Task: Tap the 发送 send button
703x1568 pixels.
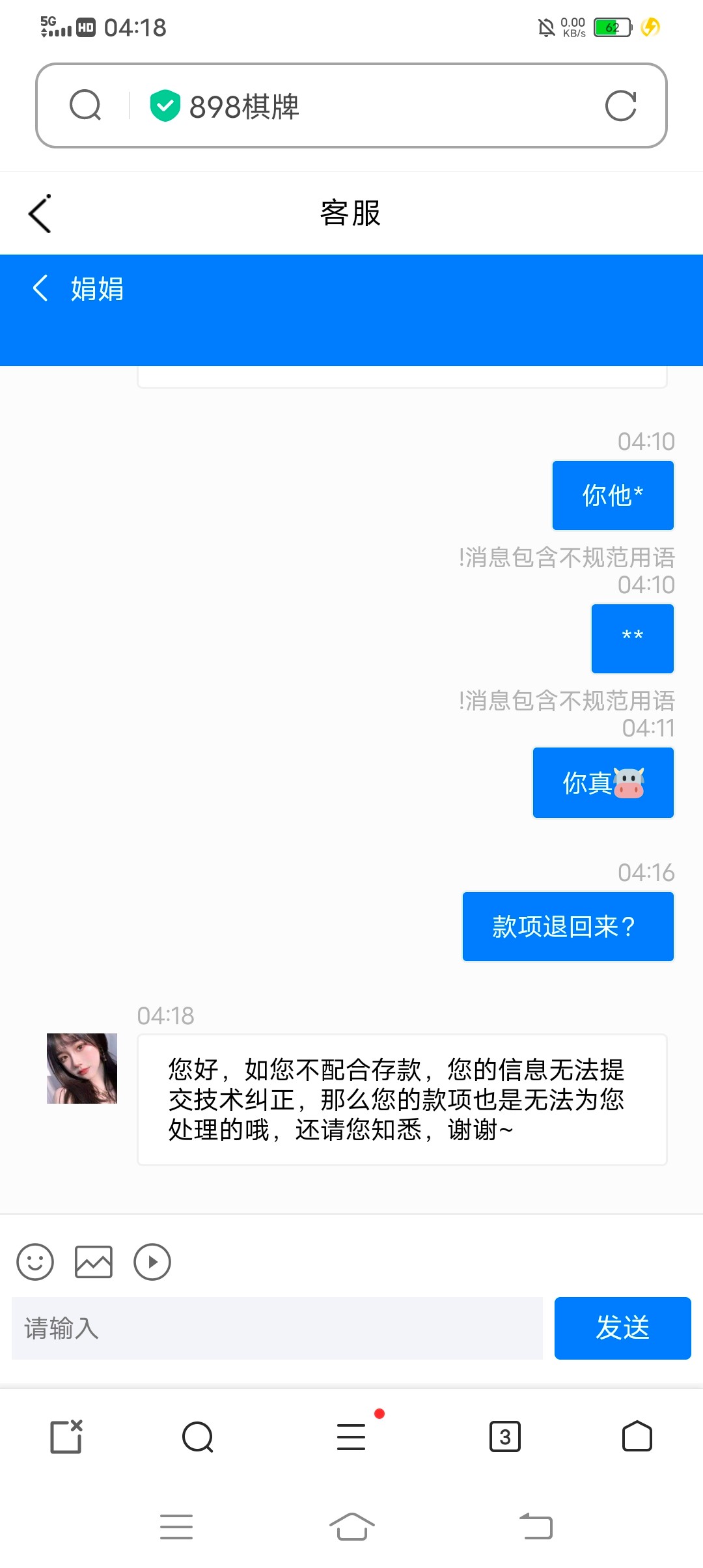Action: click(622, 1328)
